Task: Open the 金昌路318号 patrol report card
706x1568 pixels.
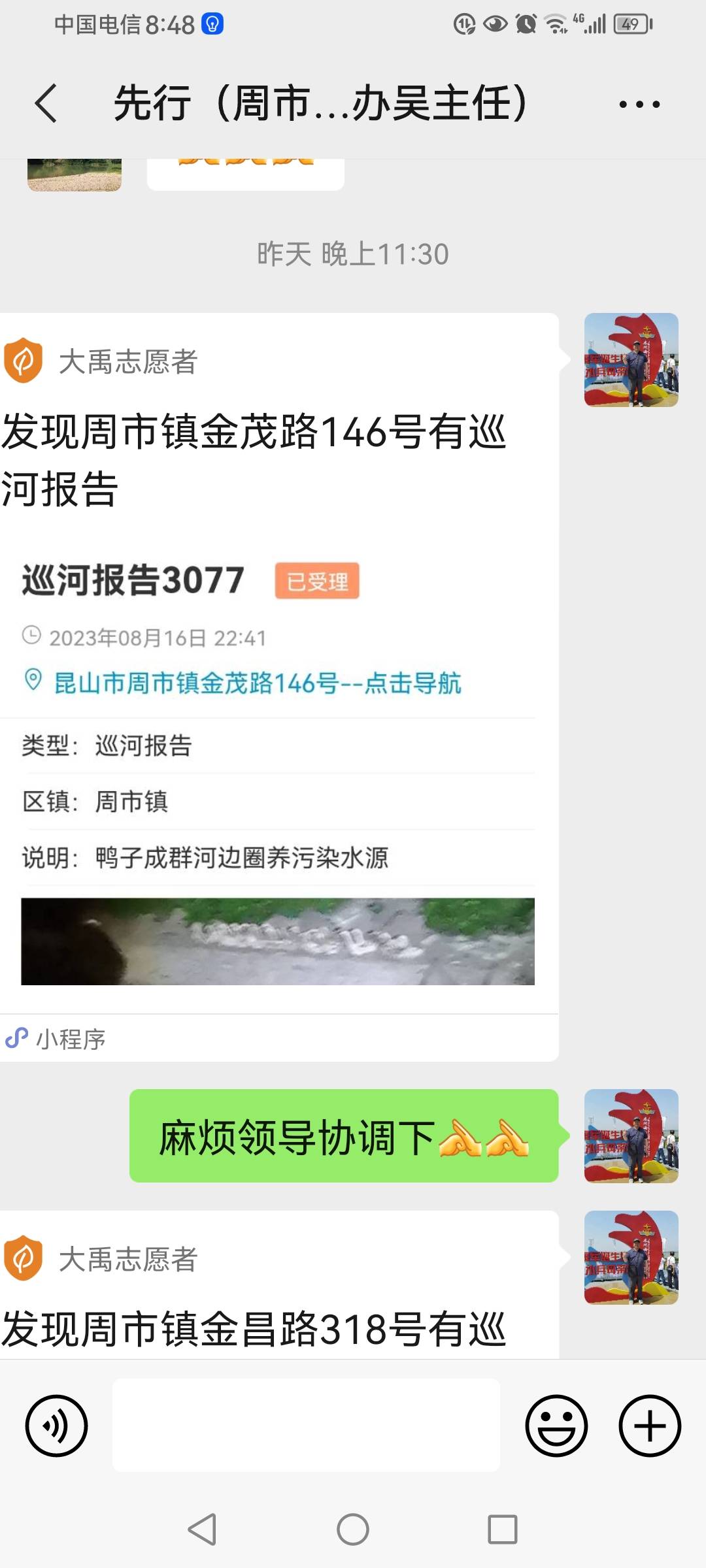Action: pyautogui.click(x=279, y=1285)
